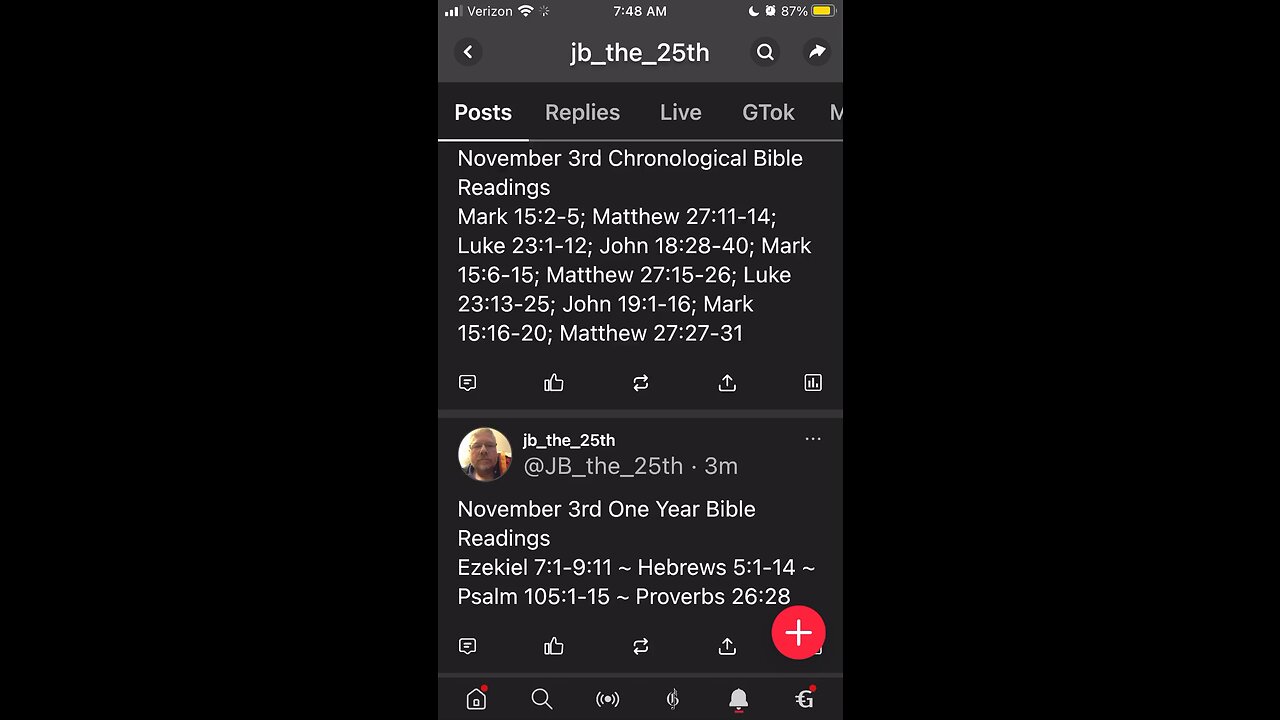The height and width of the screenshot is (720, 1280).
Task: Share the Chronological Bible Readings post
Action: point(727,383)
